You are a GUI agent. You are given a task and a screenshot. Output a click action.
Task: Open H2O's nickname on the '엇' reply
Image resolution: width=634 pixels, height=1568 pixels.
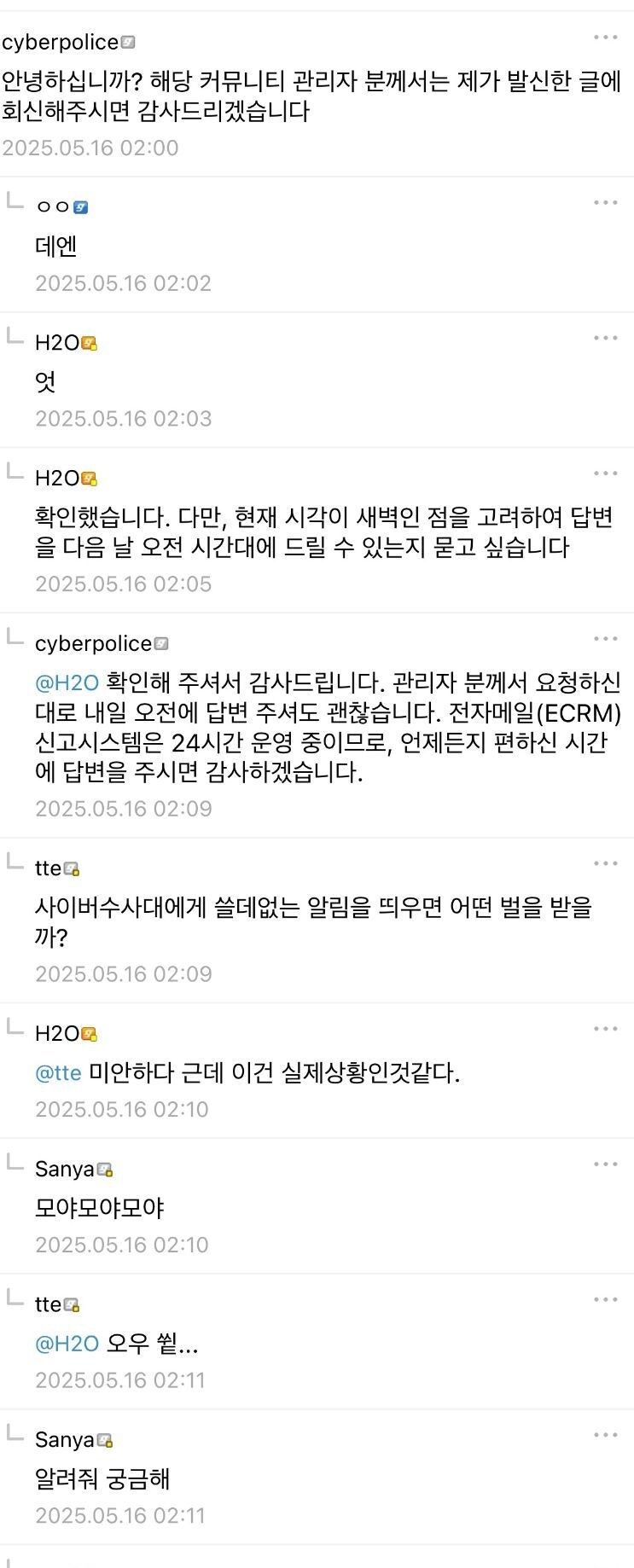56,343
